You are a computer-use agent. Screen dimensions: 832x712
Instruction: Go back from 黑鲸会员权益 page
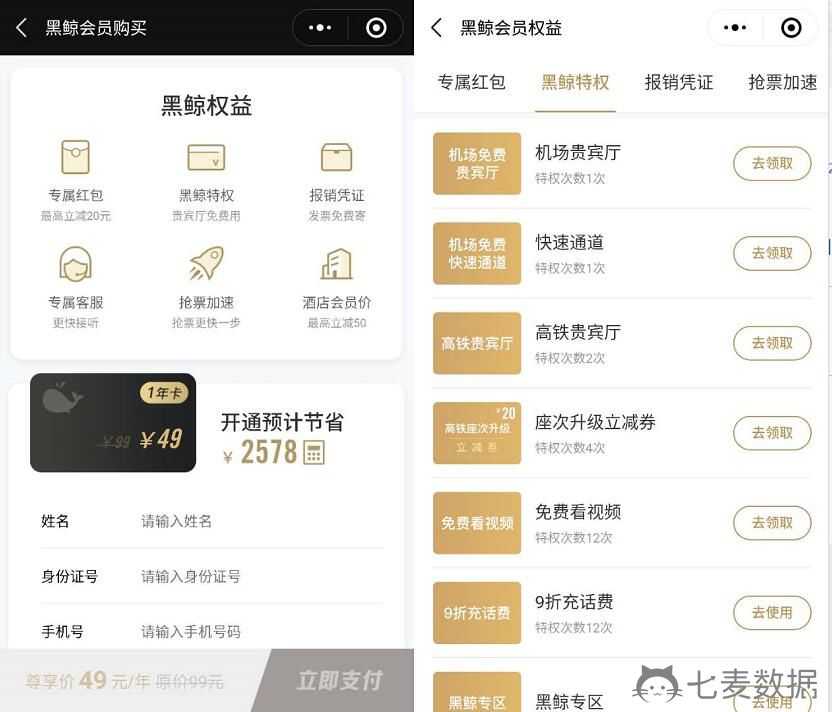pyautogui.click(x=436, y=28)
